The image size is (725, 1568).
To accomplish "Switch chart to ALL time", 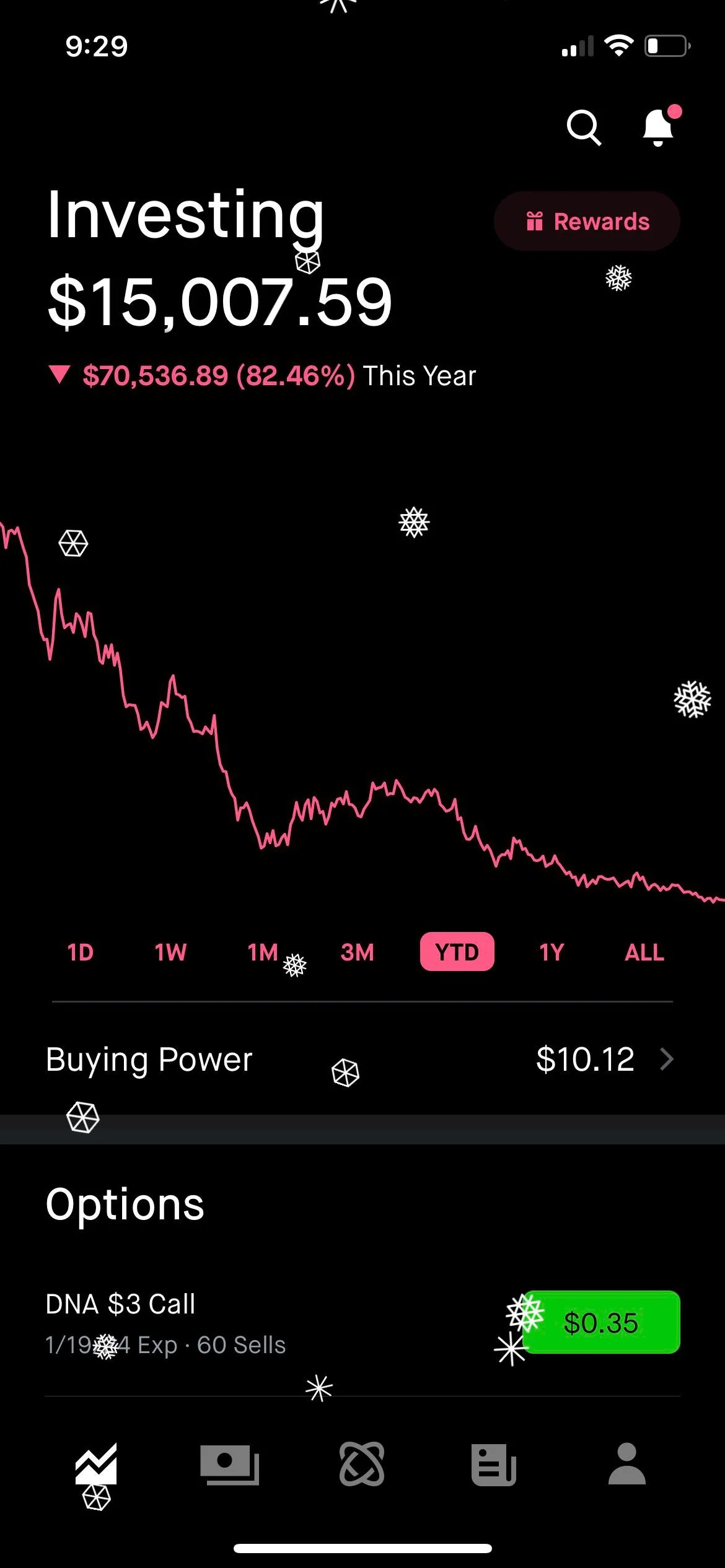I will point(644,952).
